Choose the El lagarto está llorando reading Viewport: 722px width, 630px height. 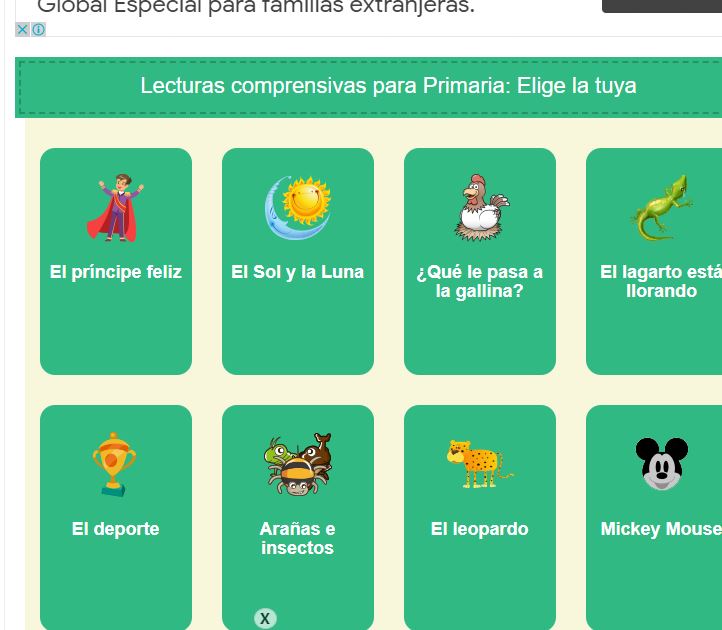654,261
